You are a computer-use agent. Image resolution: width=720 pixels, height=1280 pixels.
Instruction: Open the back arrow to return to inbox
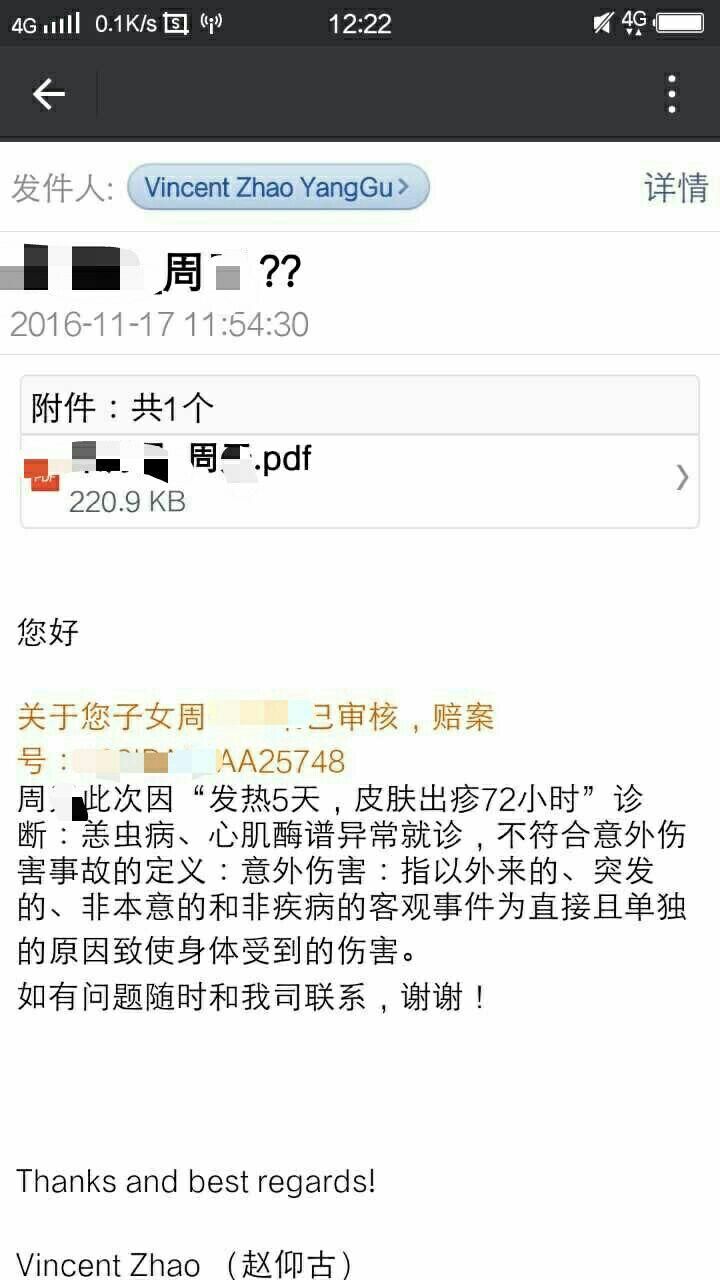tap(47, 94)
